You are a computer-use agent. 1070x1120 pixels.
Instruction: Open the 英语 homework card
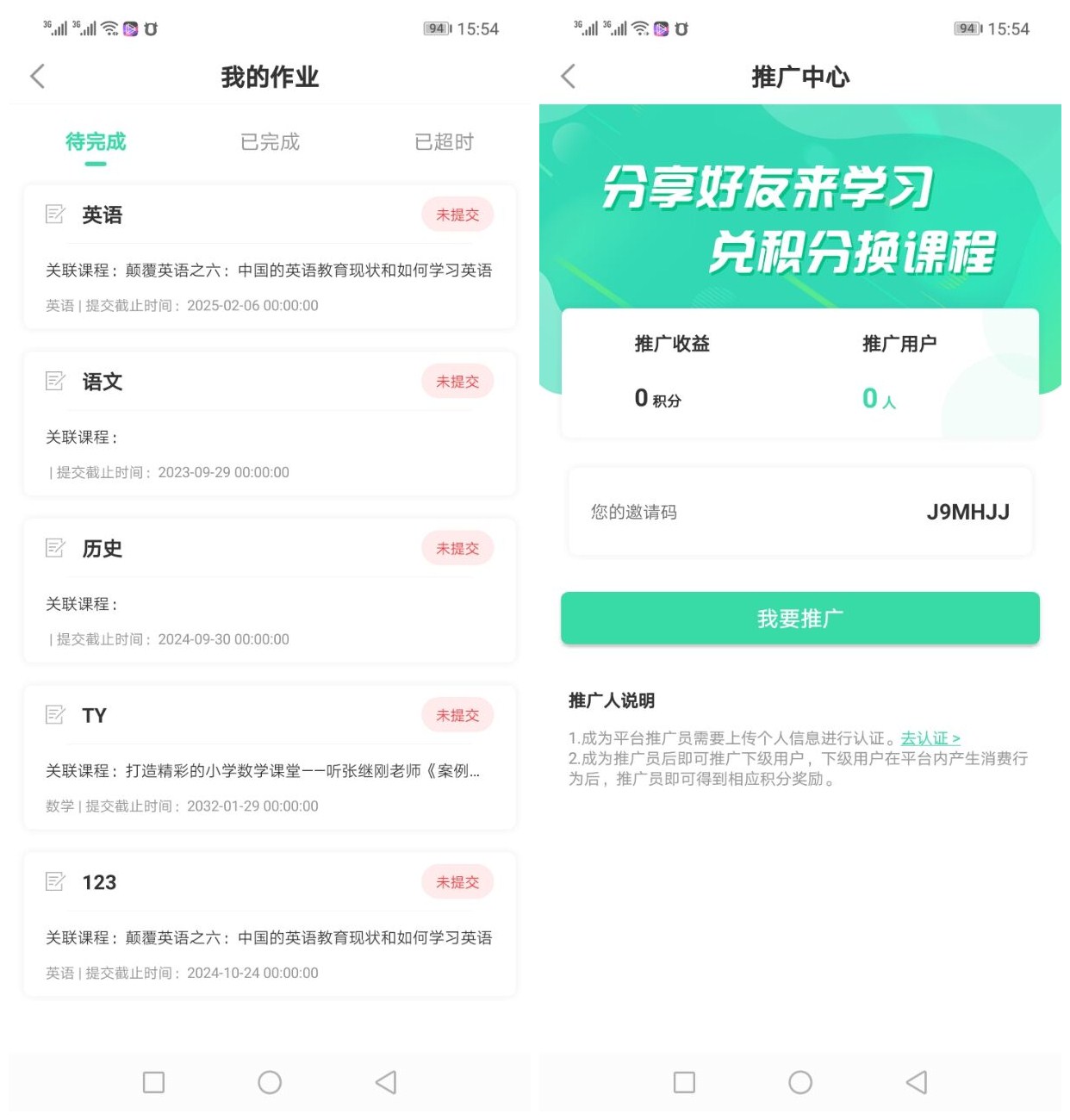(x=270, y=257)
